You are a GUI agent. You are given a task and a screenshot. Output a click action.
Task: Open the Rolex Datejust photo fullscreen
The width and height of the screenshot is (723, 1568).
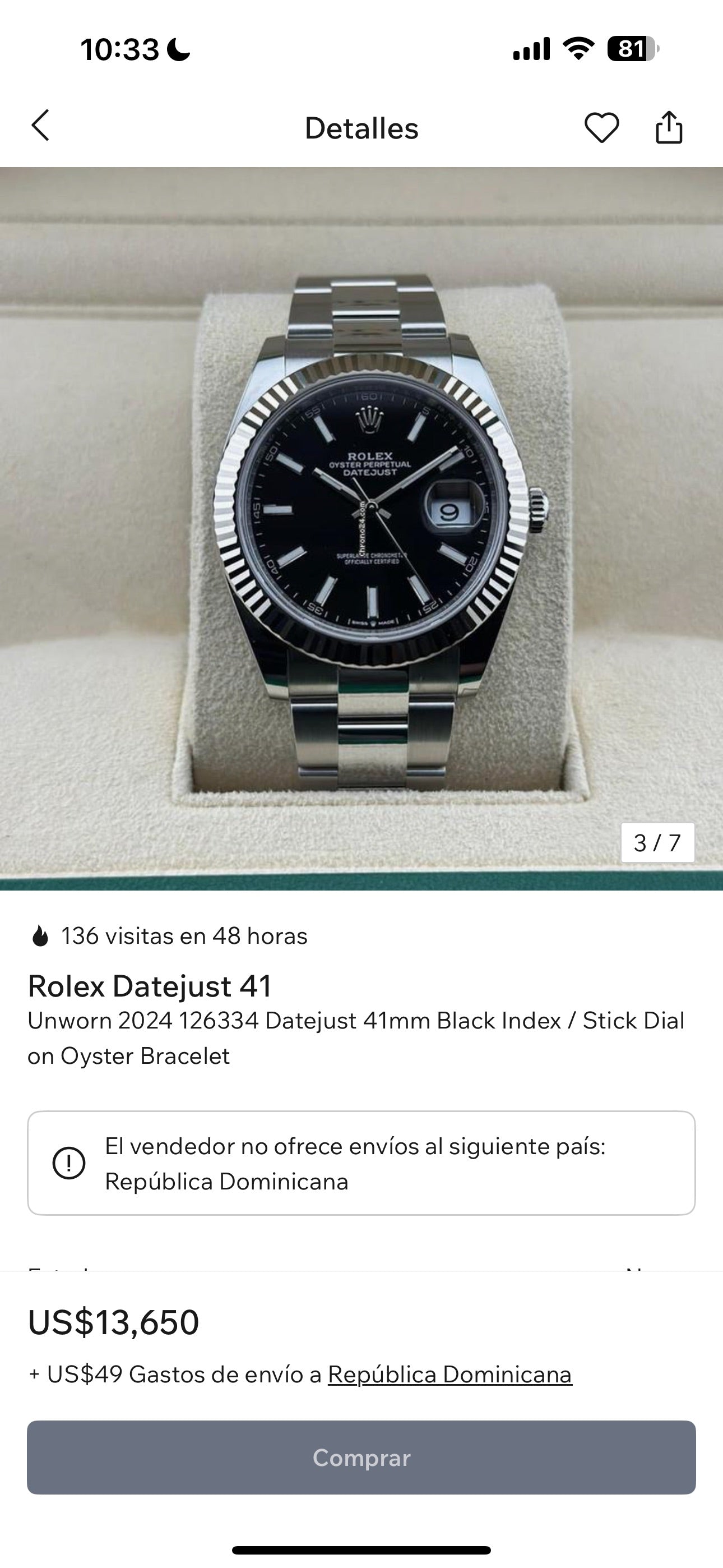(361, 528)
